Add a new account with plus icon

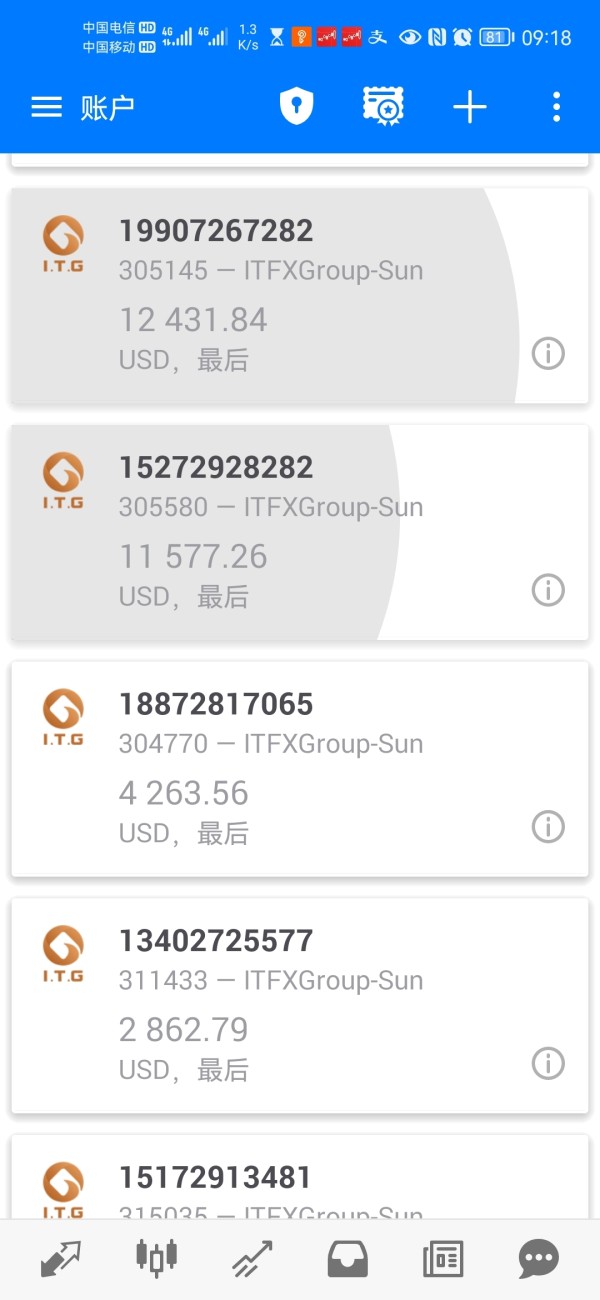(x=469, y=107)
